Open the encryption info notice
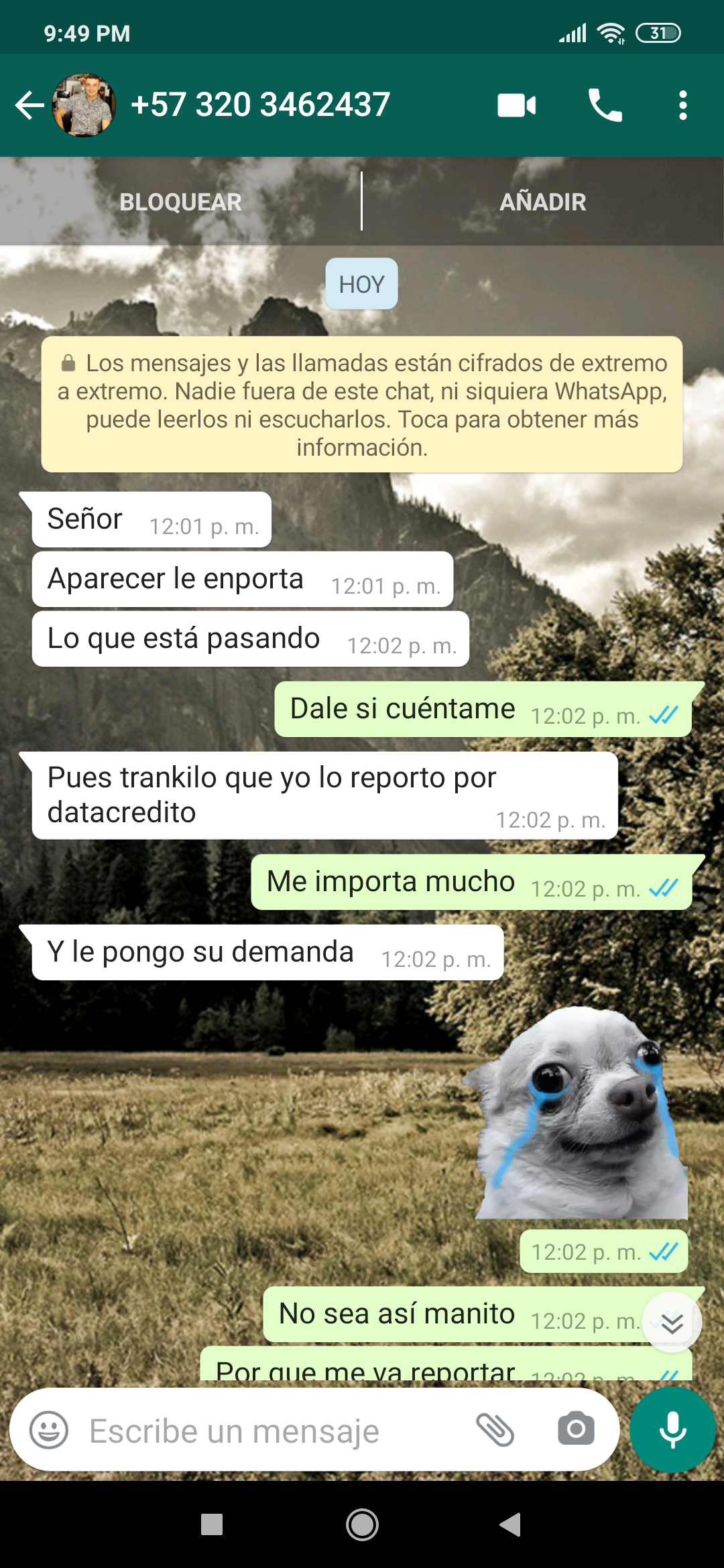The width and height of the screenshot is (724, 1568). [x=362, y=405]
